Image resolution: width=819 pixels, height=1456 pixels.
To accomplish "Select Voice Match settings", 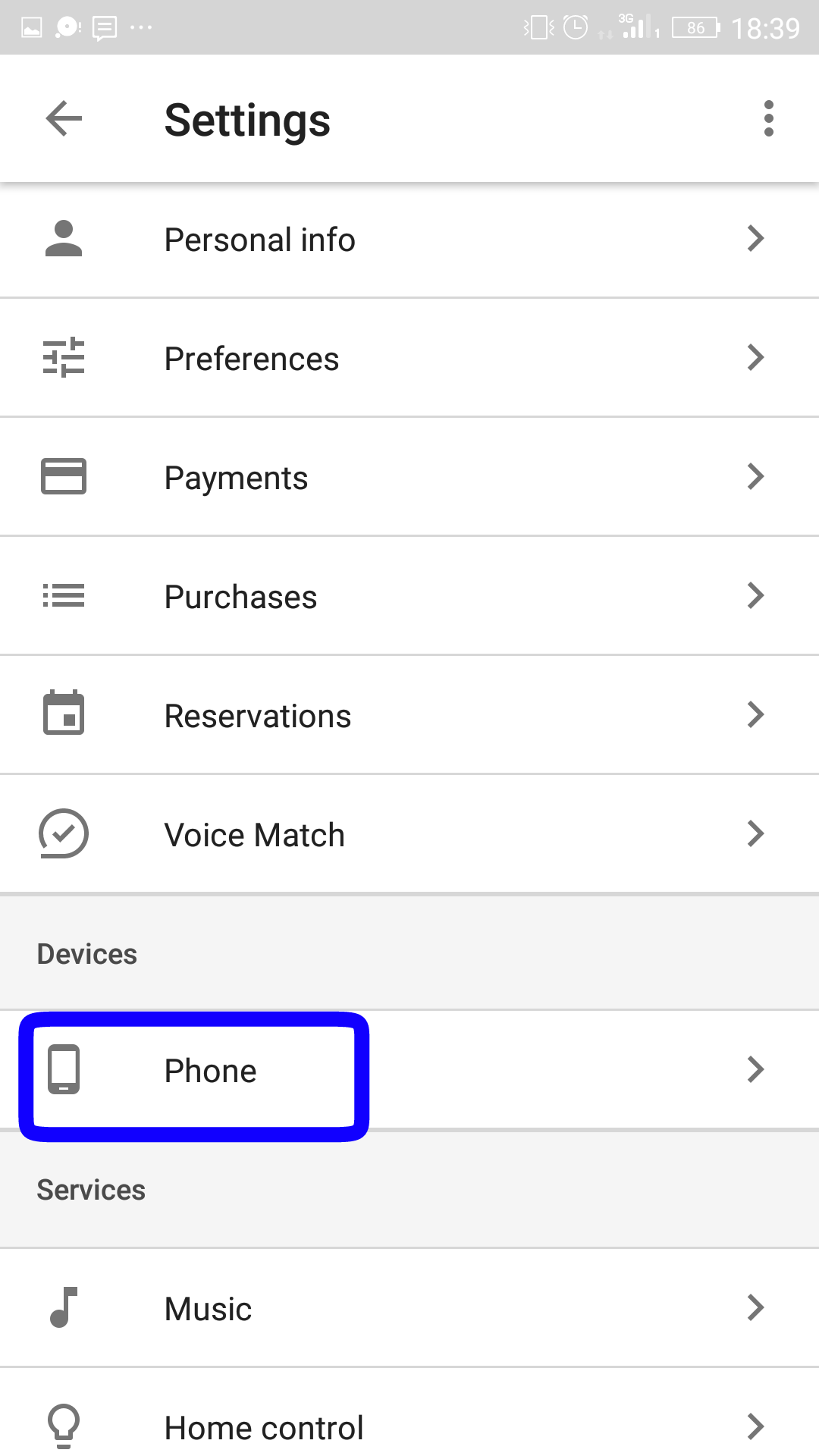I will 409,834.
